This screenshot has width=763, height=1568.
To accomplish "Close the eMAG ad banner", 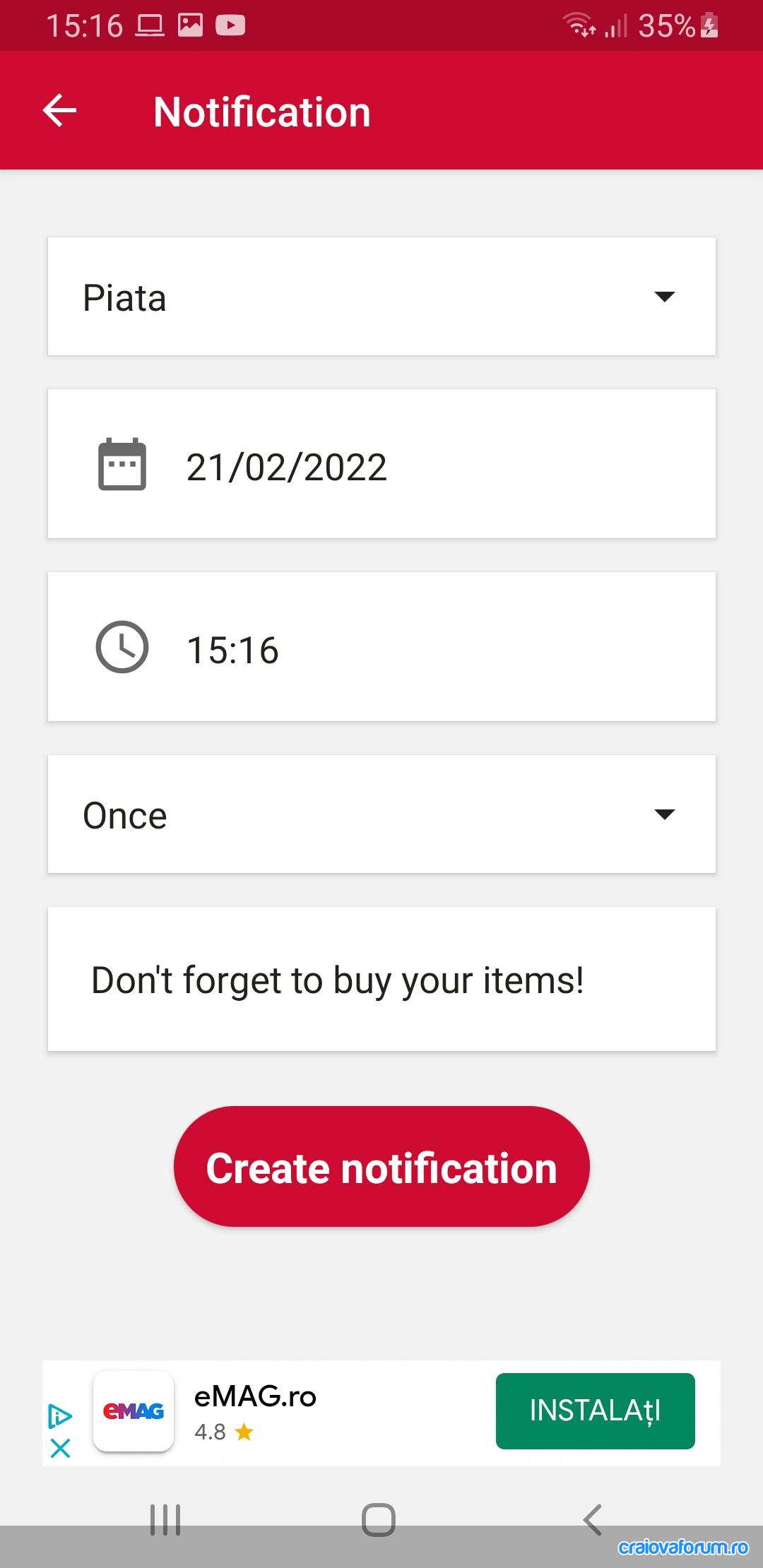I will point(61,1449).
